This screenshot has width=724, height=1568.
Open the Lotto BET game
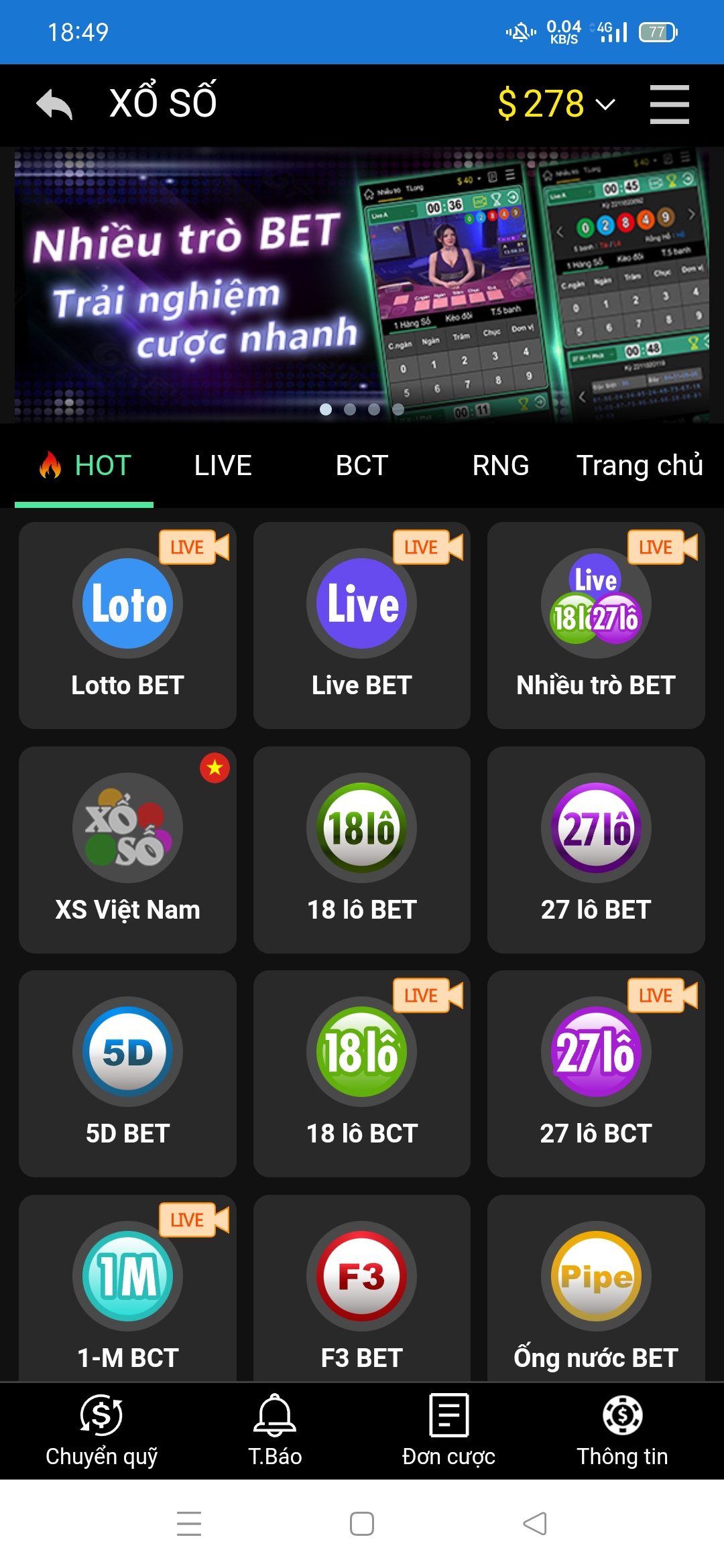click(x=127, y=625)
